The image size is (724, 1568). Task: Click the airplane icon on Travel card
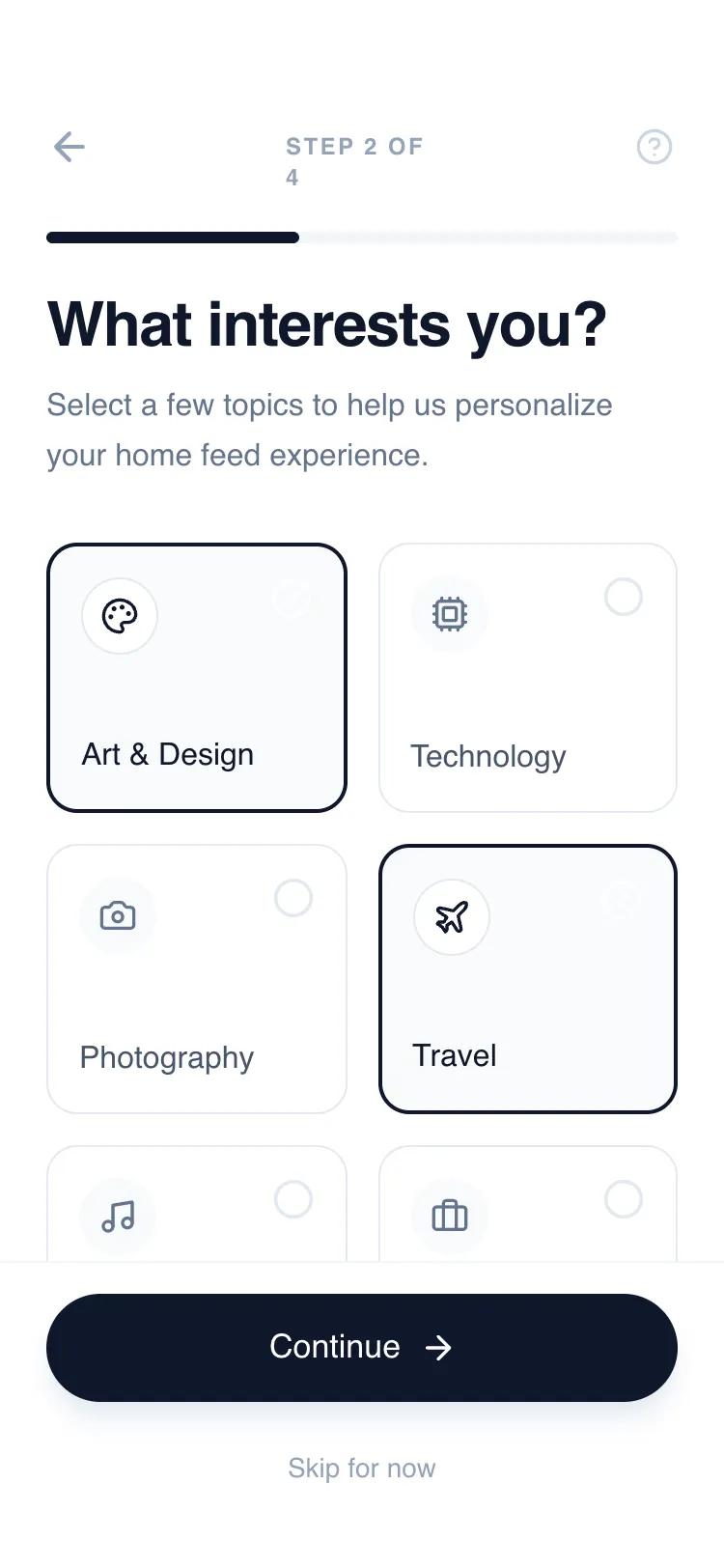tap(451, 917)
